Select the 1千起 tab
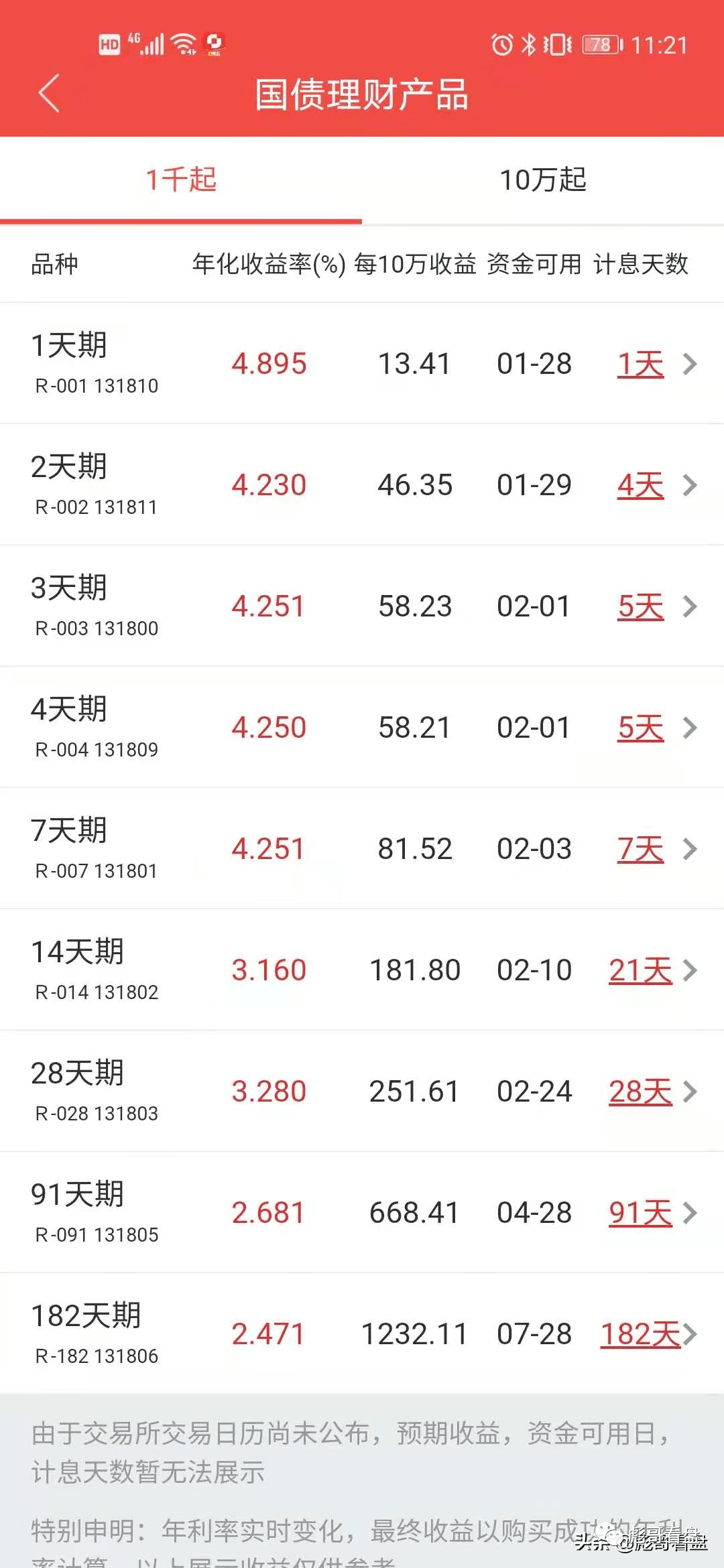This screenshot has width=724, height=1568. 181,180
